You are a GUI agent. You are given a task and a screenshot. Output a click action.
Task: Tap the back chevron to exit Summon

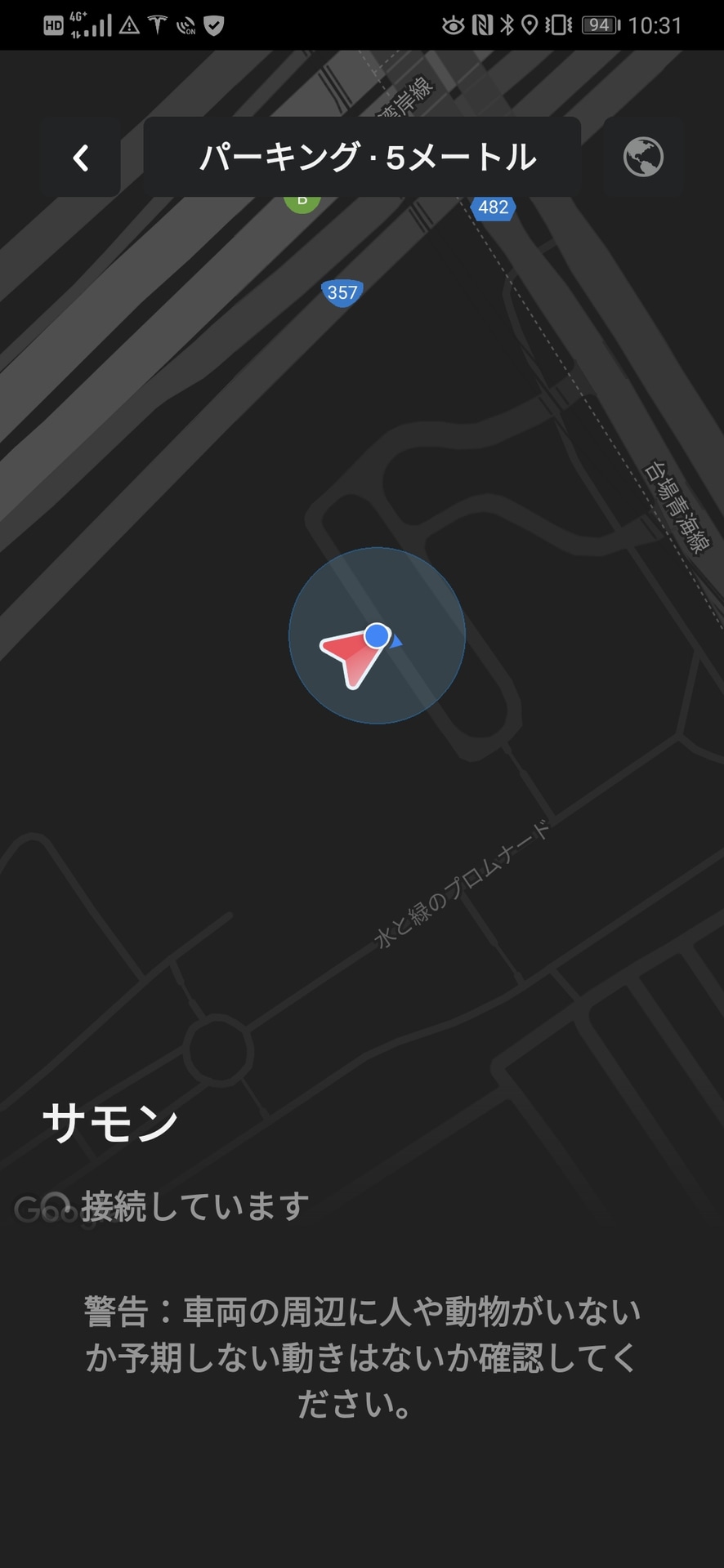81,158
